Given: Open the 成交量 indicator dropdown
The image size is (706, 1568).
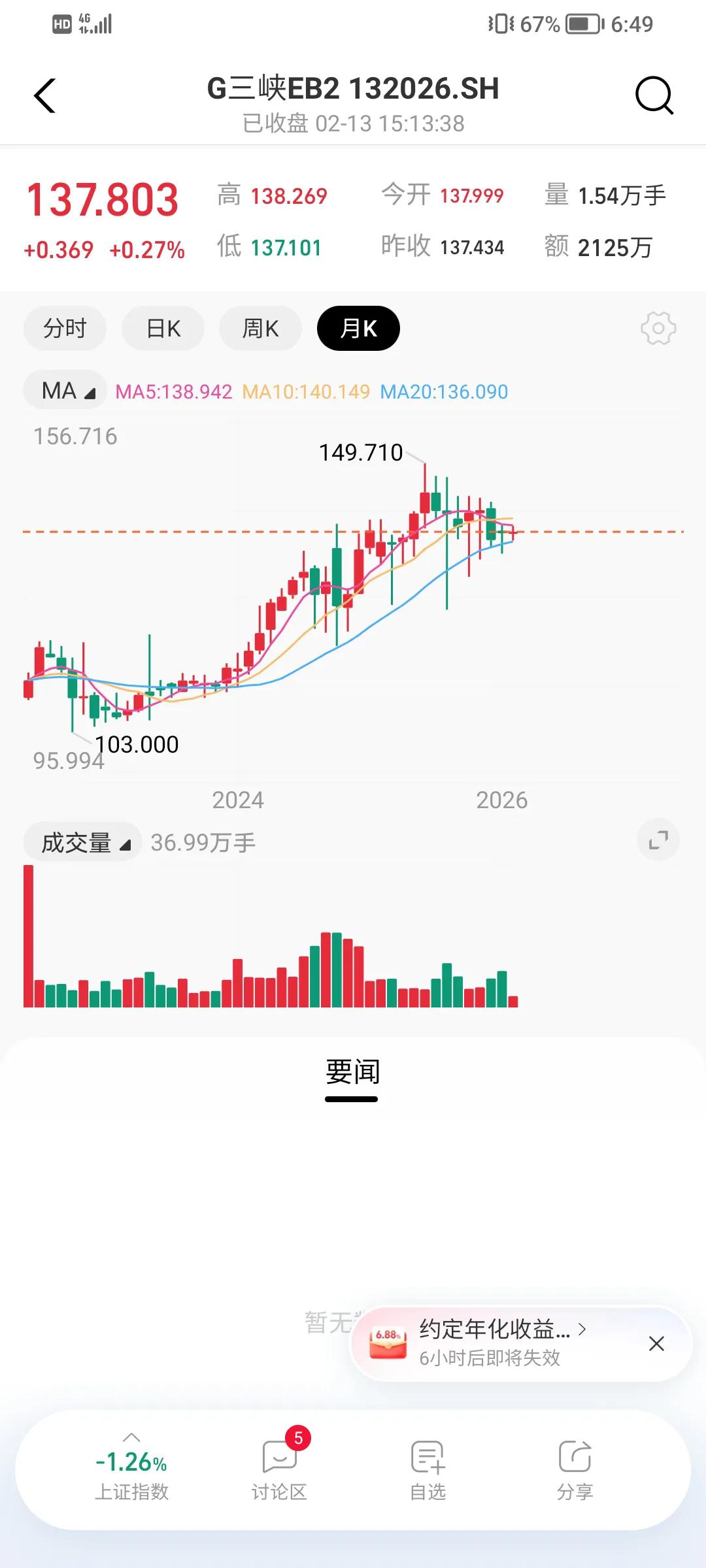Looking at the screenshot, I should click(x=82, y=842).
